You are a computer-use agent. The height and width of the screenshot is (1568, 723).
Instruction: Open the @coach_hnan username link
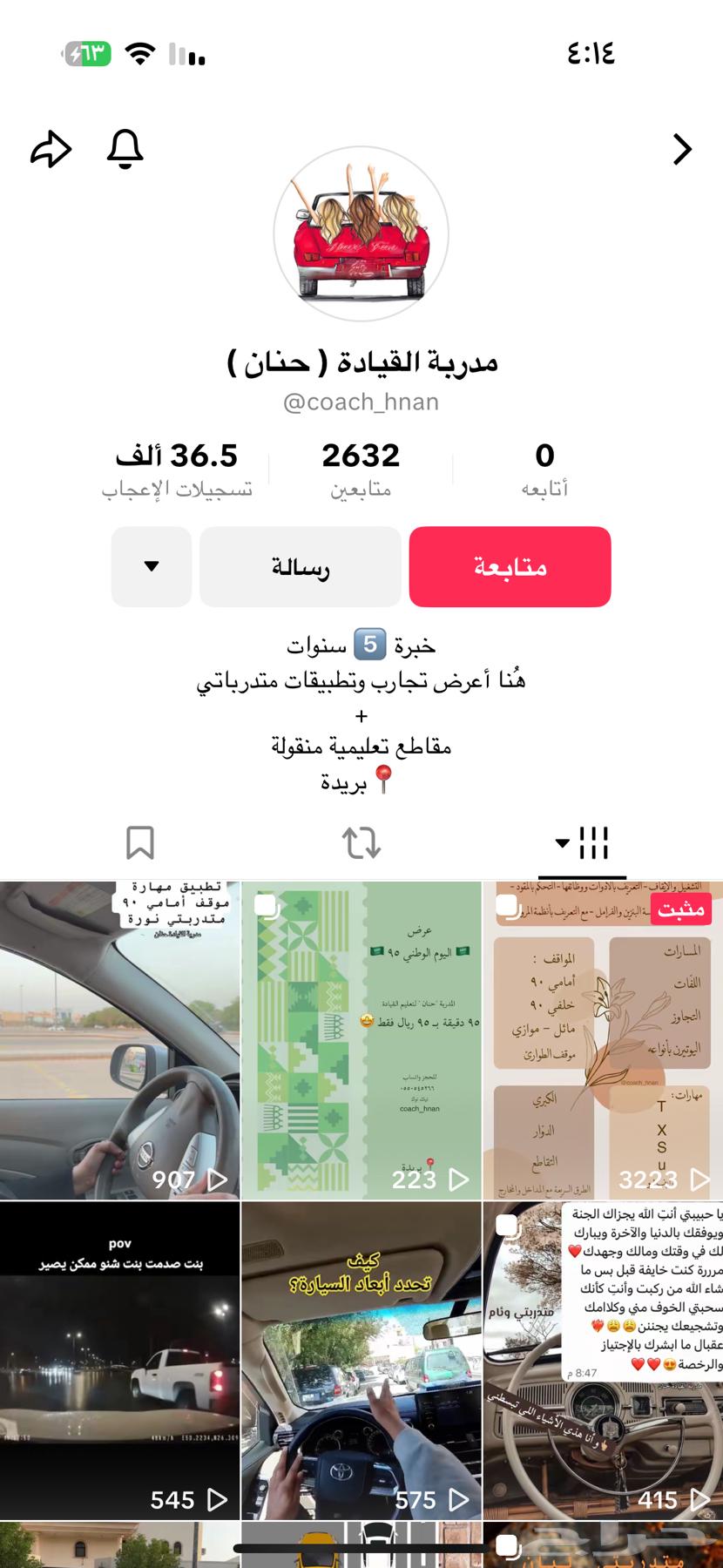point(361,402)
